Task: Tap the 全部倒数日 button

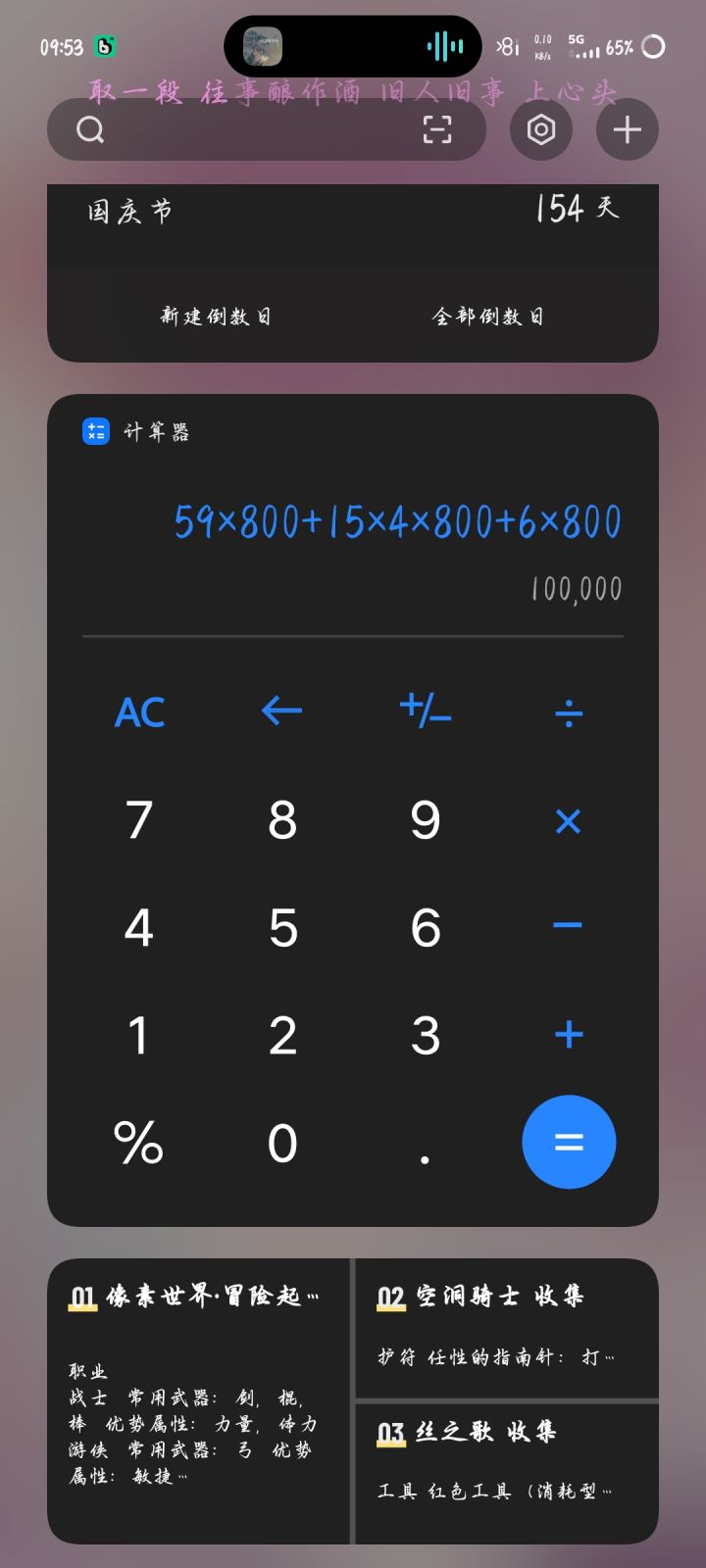Action: pos(488,317)
